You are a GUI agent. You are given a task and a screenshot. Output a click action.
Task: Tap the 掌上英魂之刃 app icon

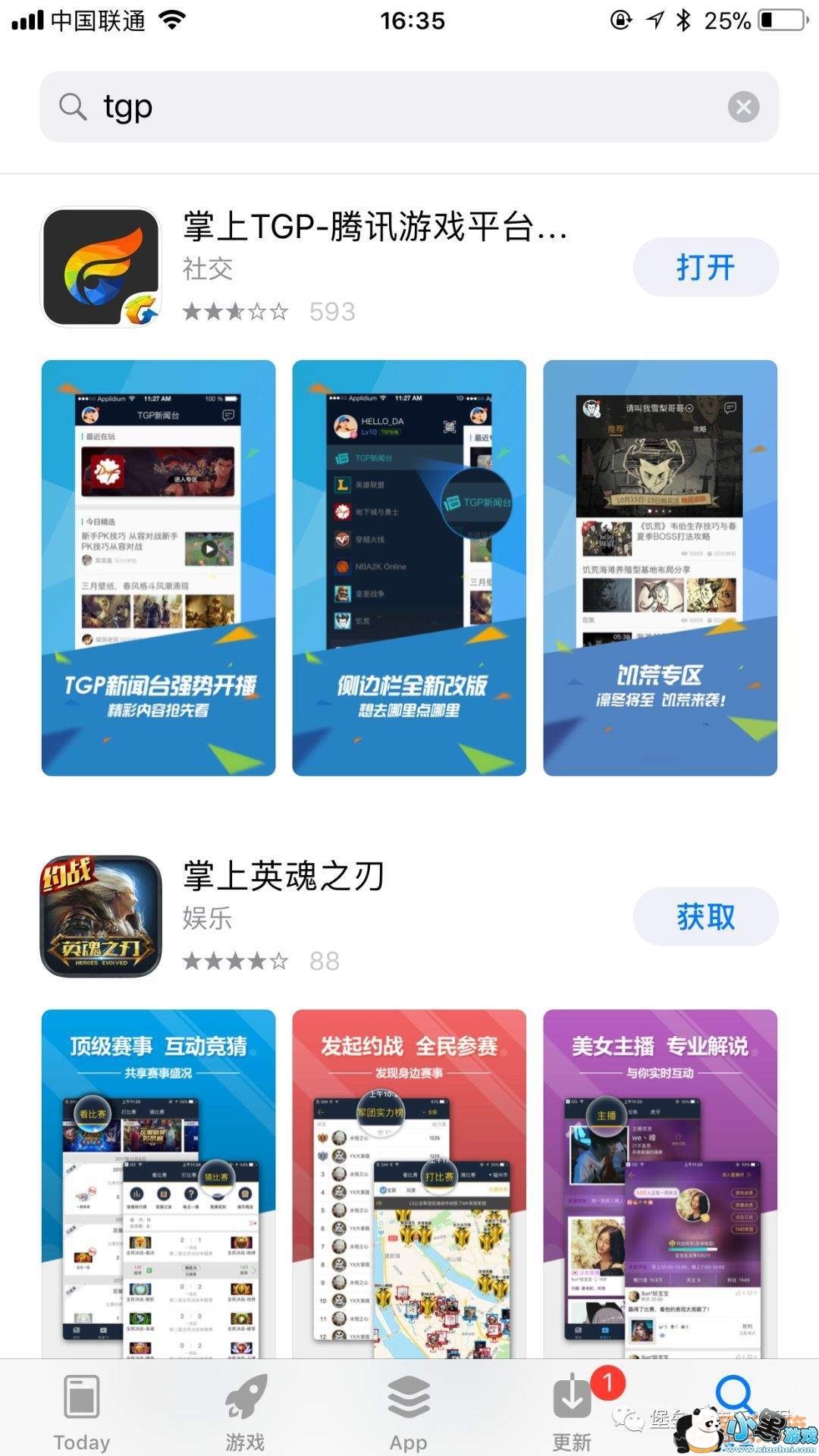[102, 916]
